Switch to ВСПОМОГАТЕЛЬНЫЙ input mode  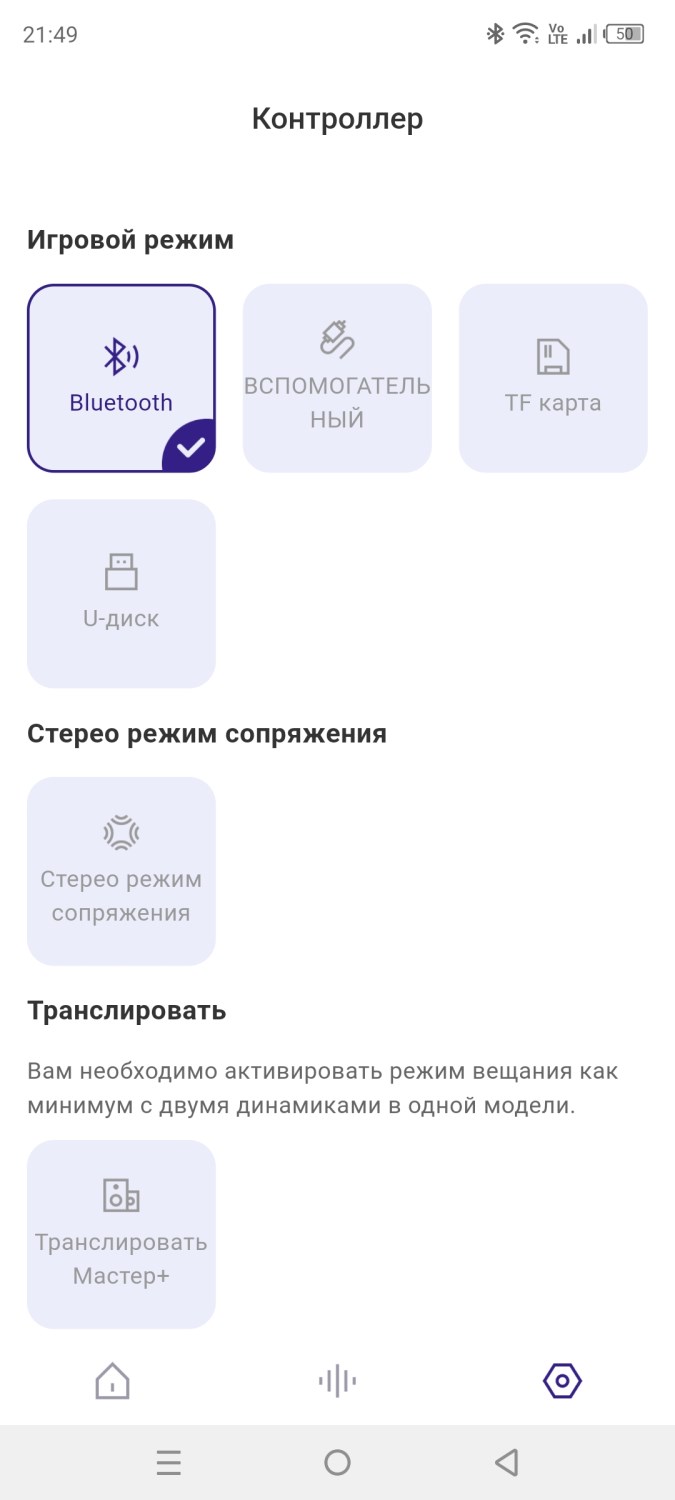click(337, 378)
